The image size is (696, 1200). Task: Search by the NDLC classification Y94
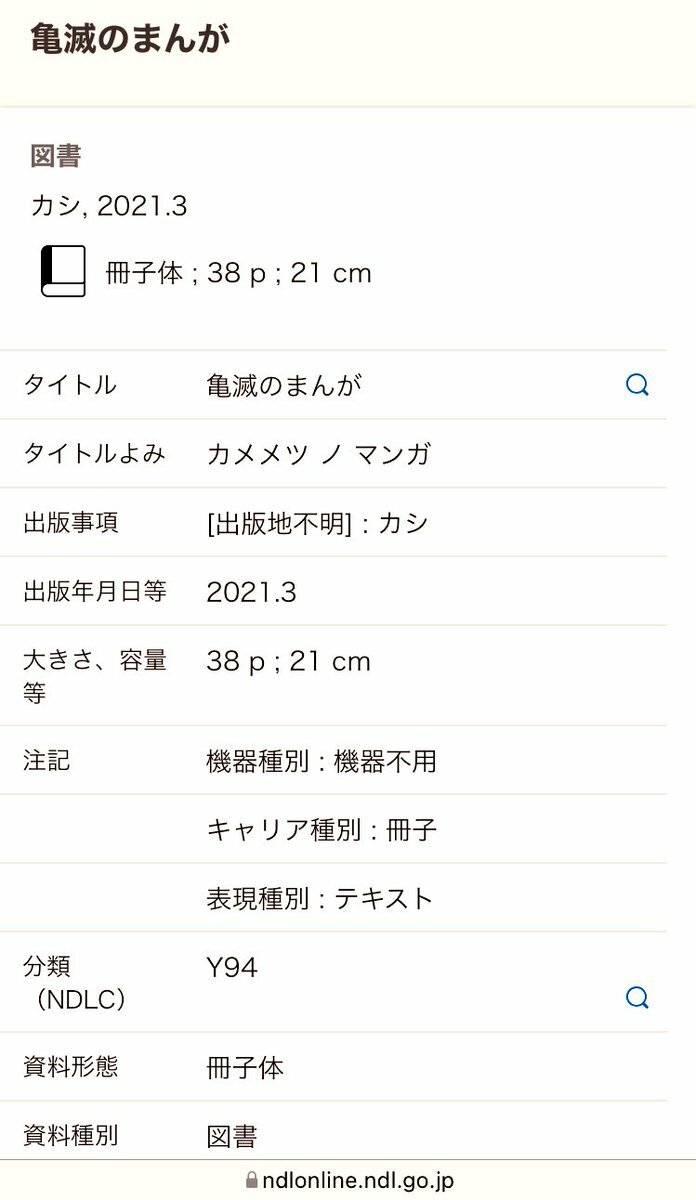pyautogui.click(x=637, y=997)
